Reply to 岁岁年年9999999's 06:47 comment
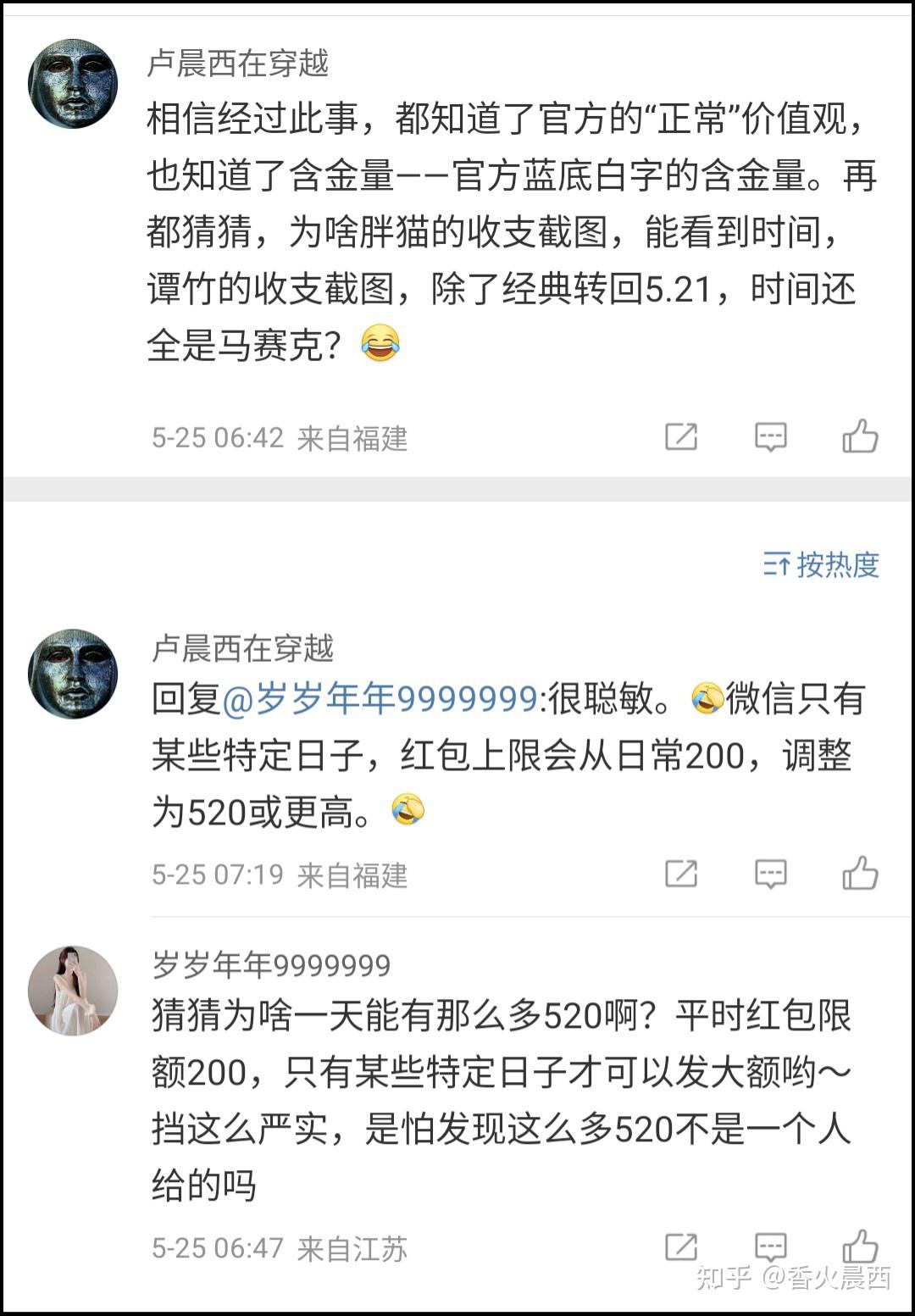Screen dimensions: 915x1316 click(x=770, y=1247)
